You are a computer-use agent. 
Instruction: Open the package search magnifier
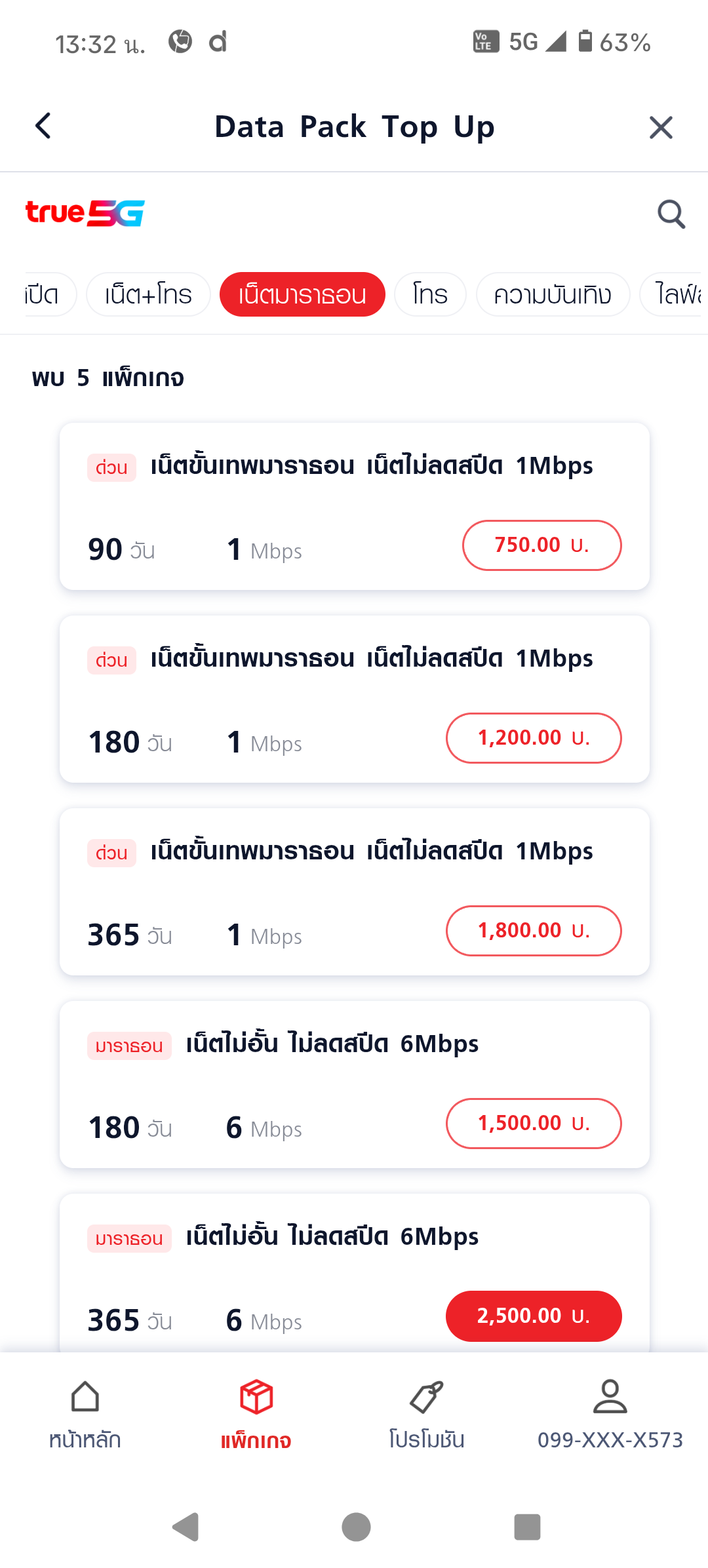pos(671,214)
